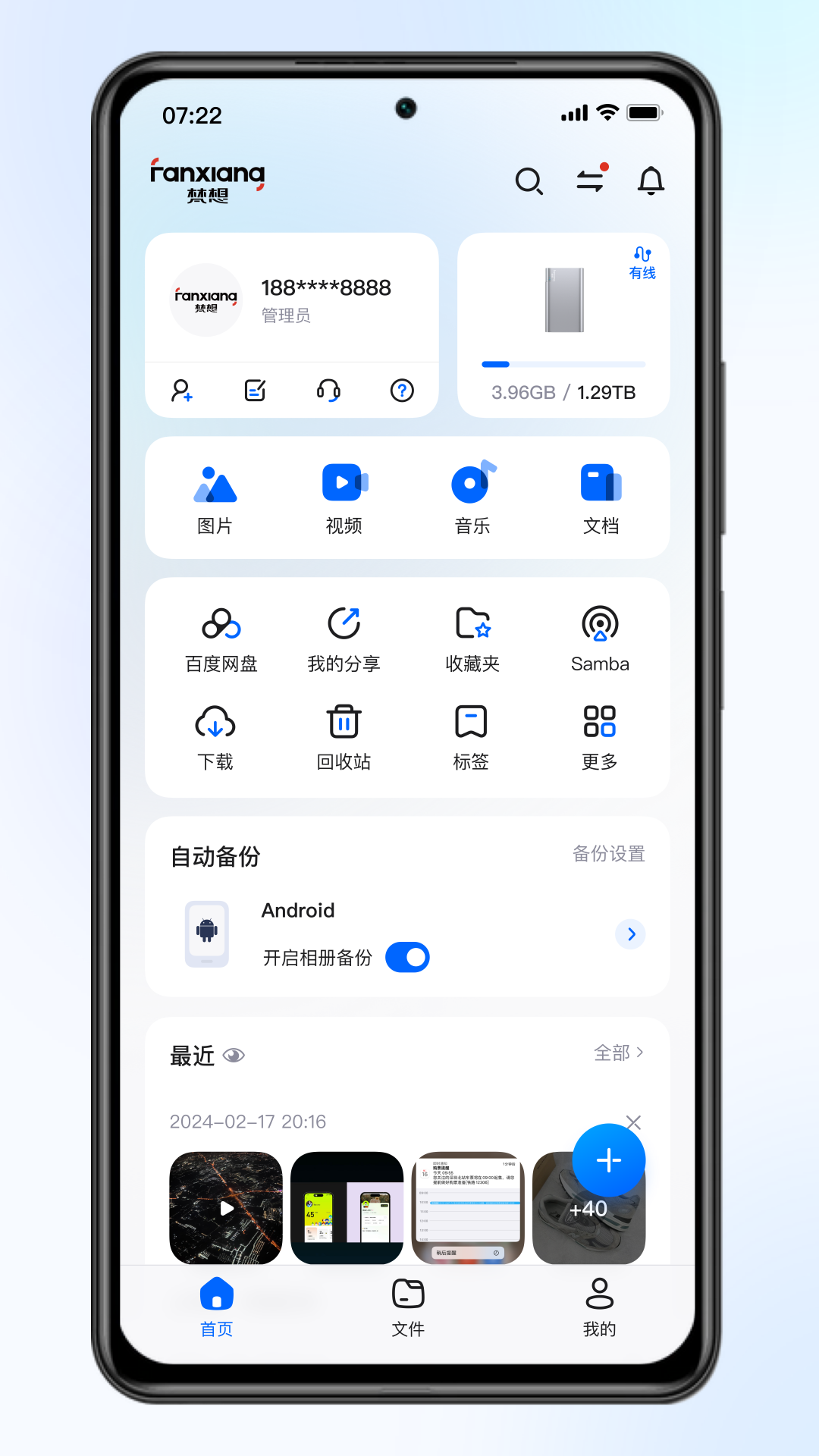Toggle visibility of 最近 recent files

coord(235,1054)
